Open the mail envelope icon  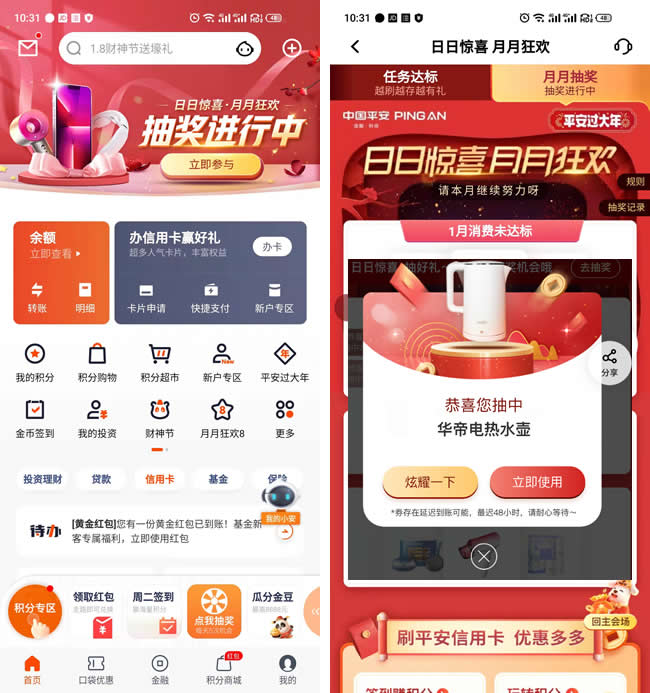(27, 48)
